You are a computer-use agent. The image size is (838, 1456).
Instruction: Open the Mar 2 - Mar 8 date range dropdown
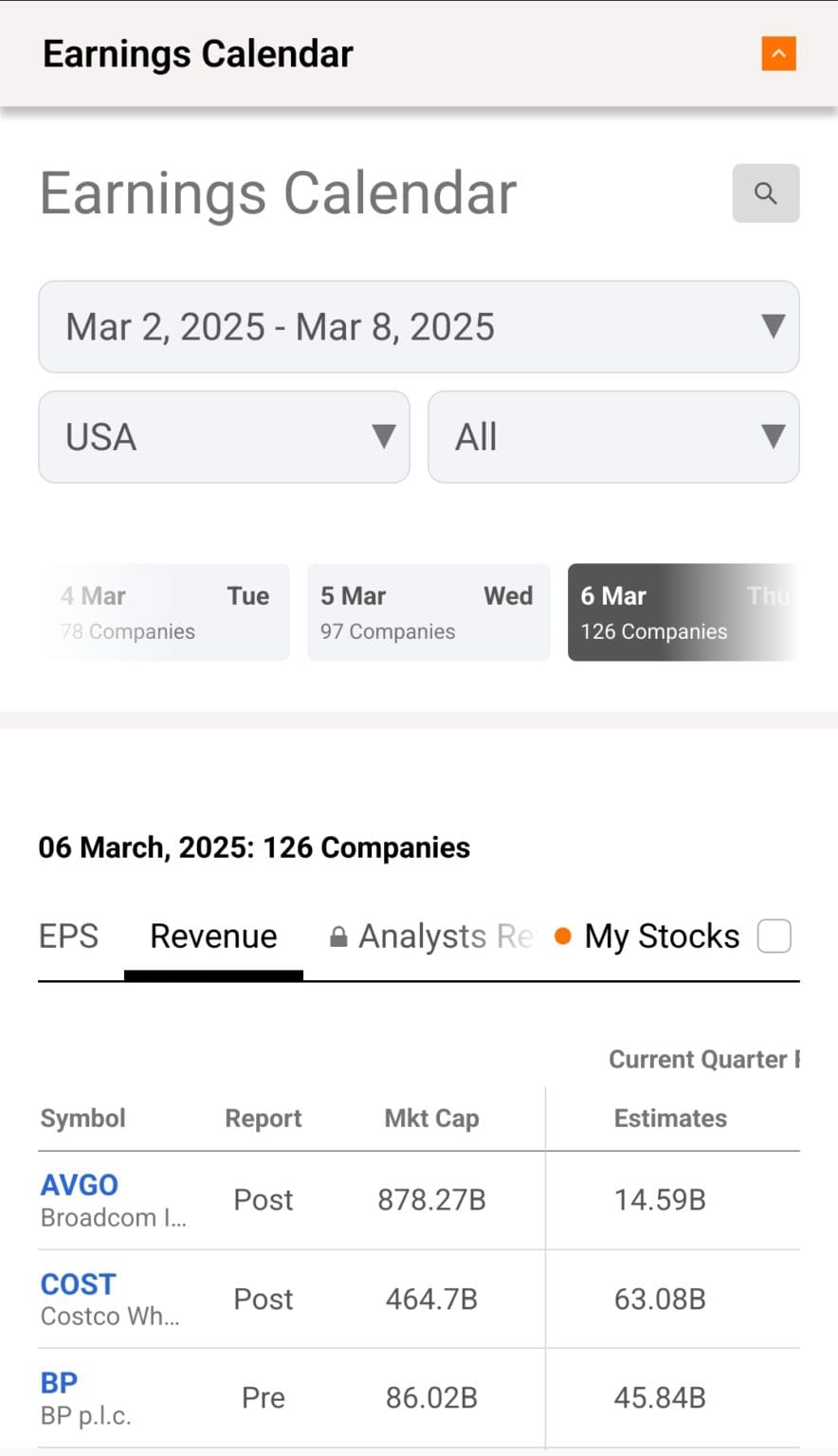(x=419, y=326)
